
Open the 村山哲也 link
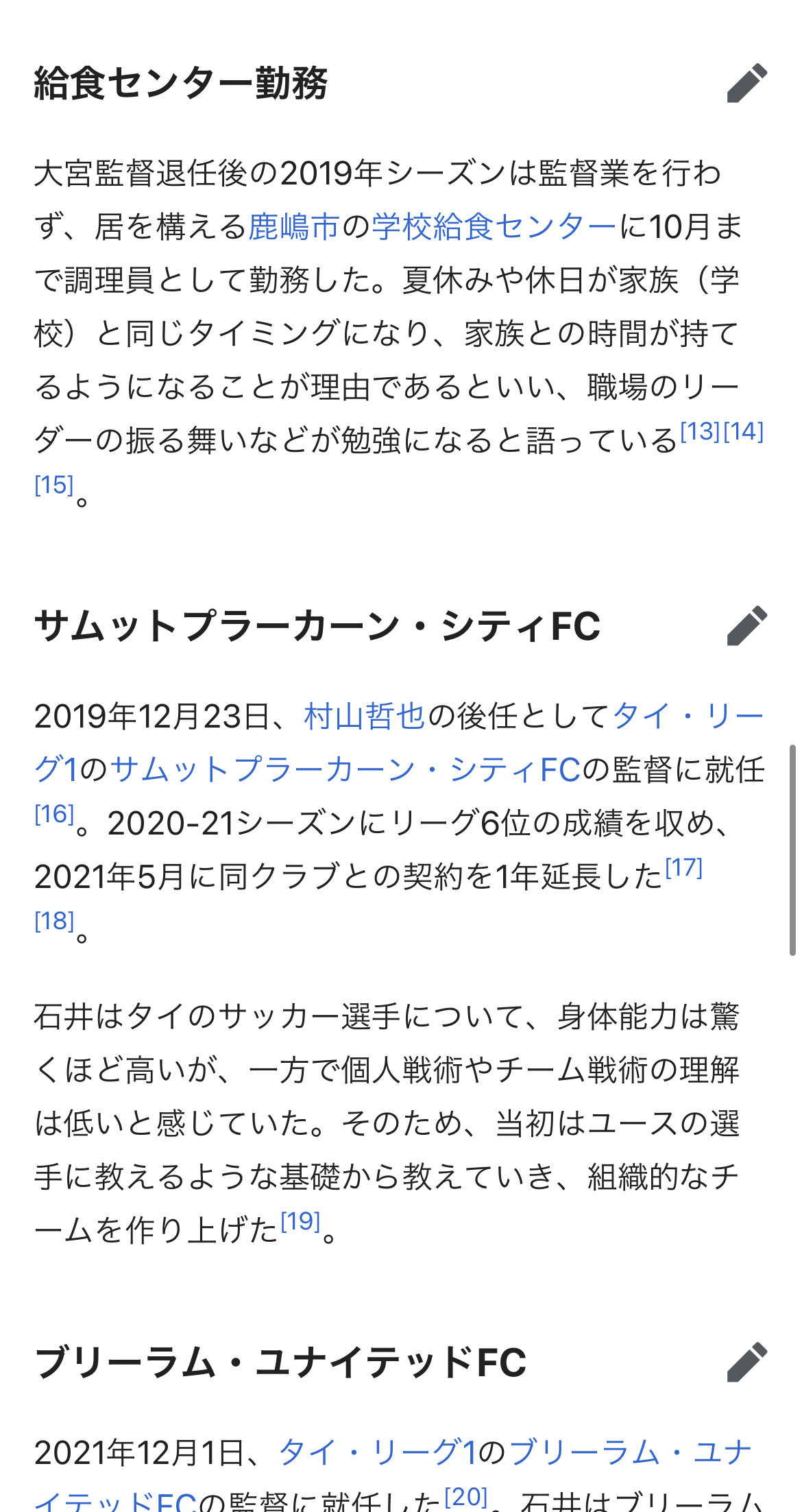[x=365, y=717]
